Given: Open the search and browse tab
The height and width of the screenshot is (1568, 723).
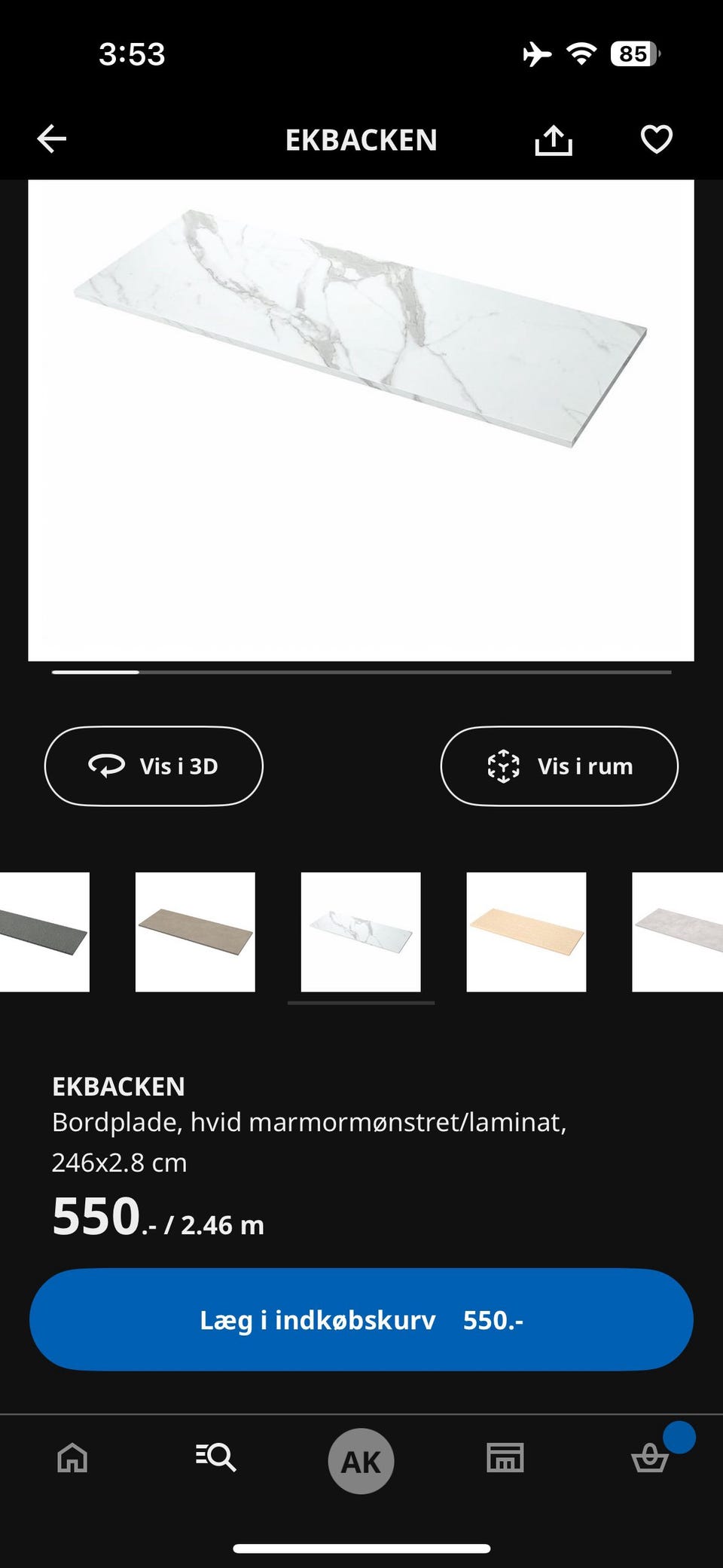Looking at the screenshot, I should 216,1458.
